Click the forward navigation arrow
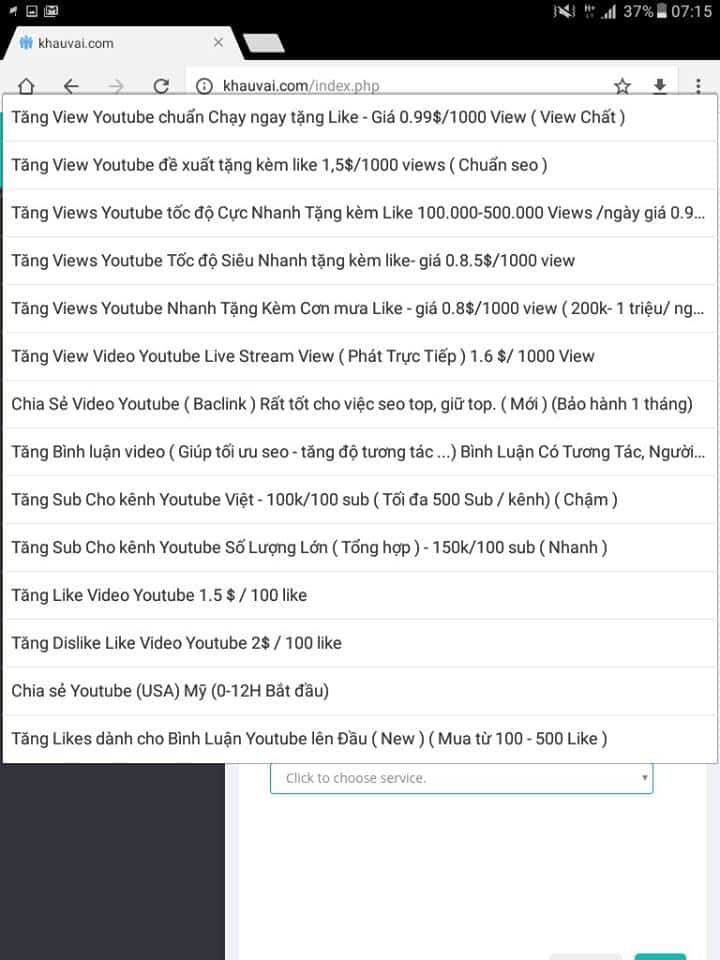Viewport: 720px width, 960px height. pos(119,87)
